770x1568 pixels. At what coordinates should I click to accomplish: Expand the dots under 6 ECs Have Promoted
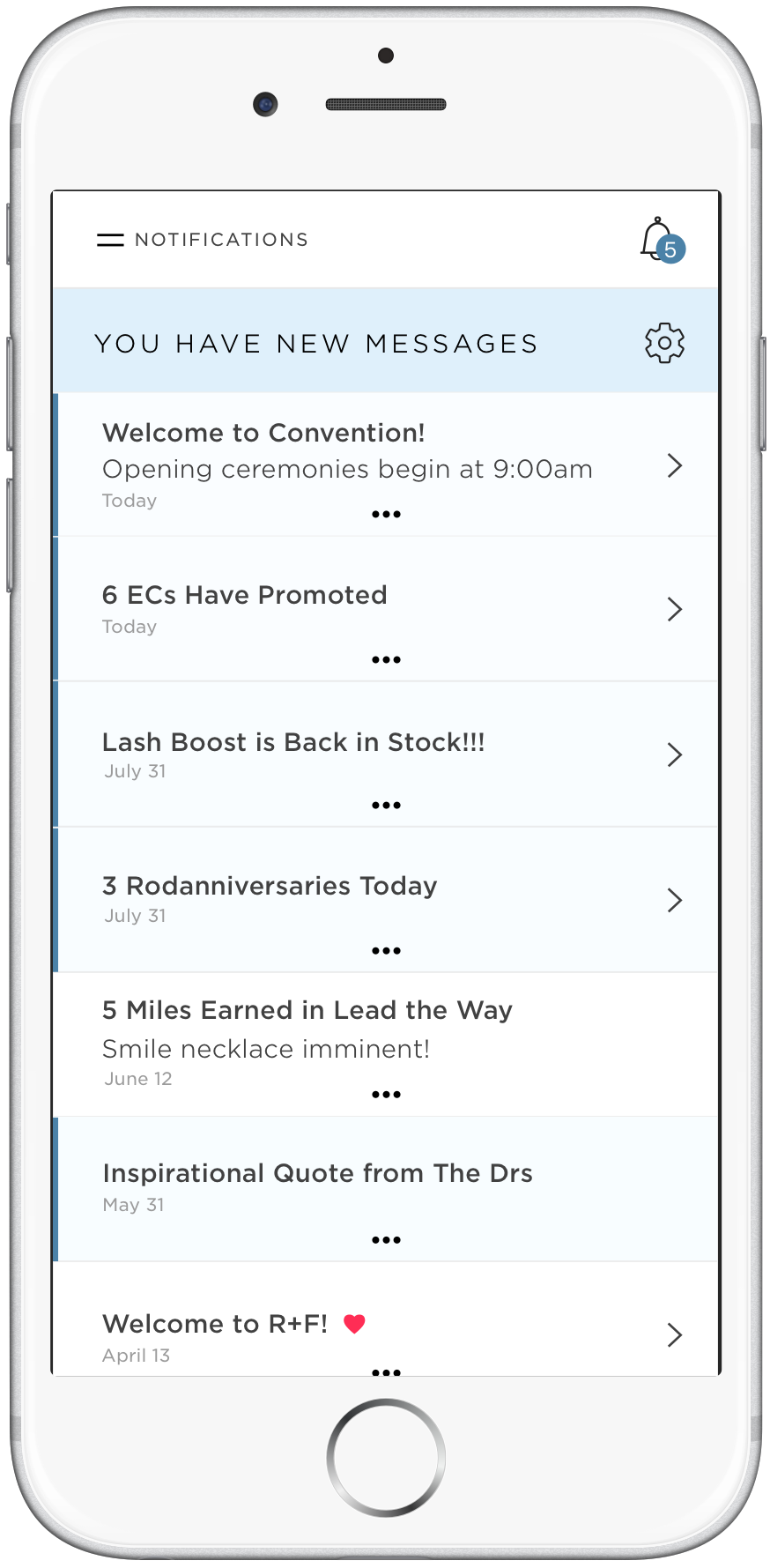point(386,659)
